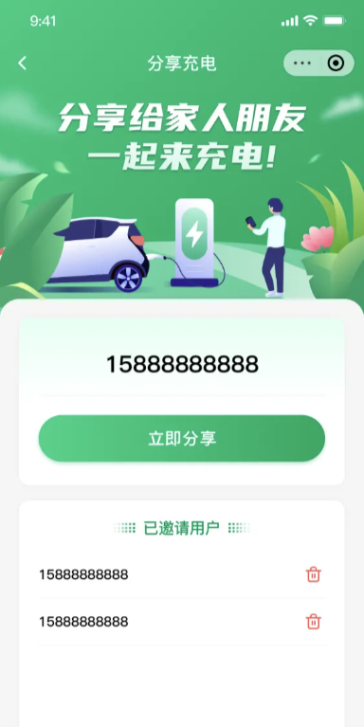364x727 pixels.
Task: Close the mini program via the circle icon
Action: click(x=336, y=63)
